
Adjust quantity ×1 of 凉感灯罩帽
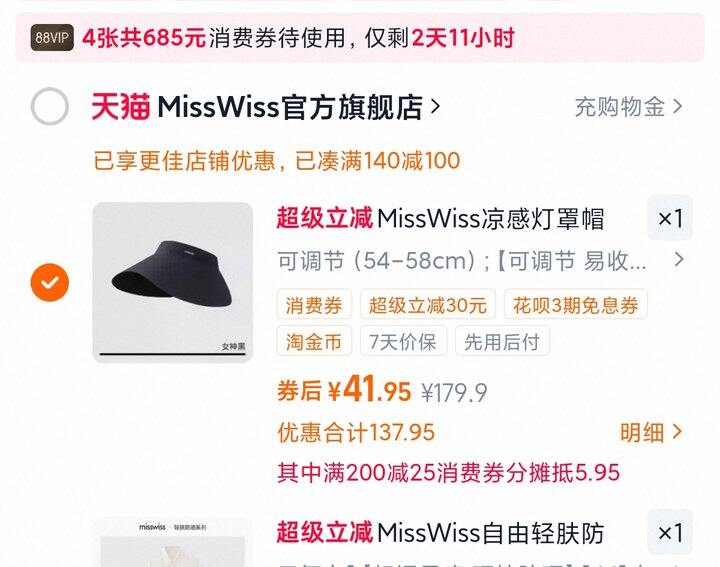[x=670, y=218]
